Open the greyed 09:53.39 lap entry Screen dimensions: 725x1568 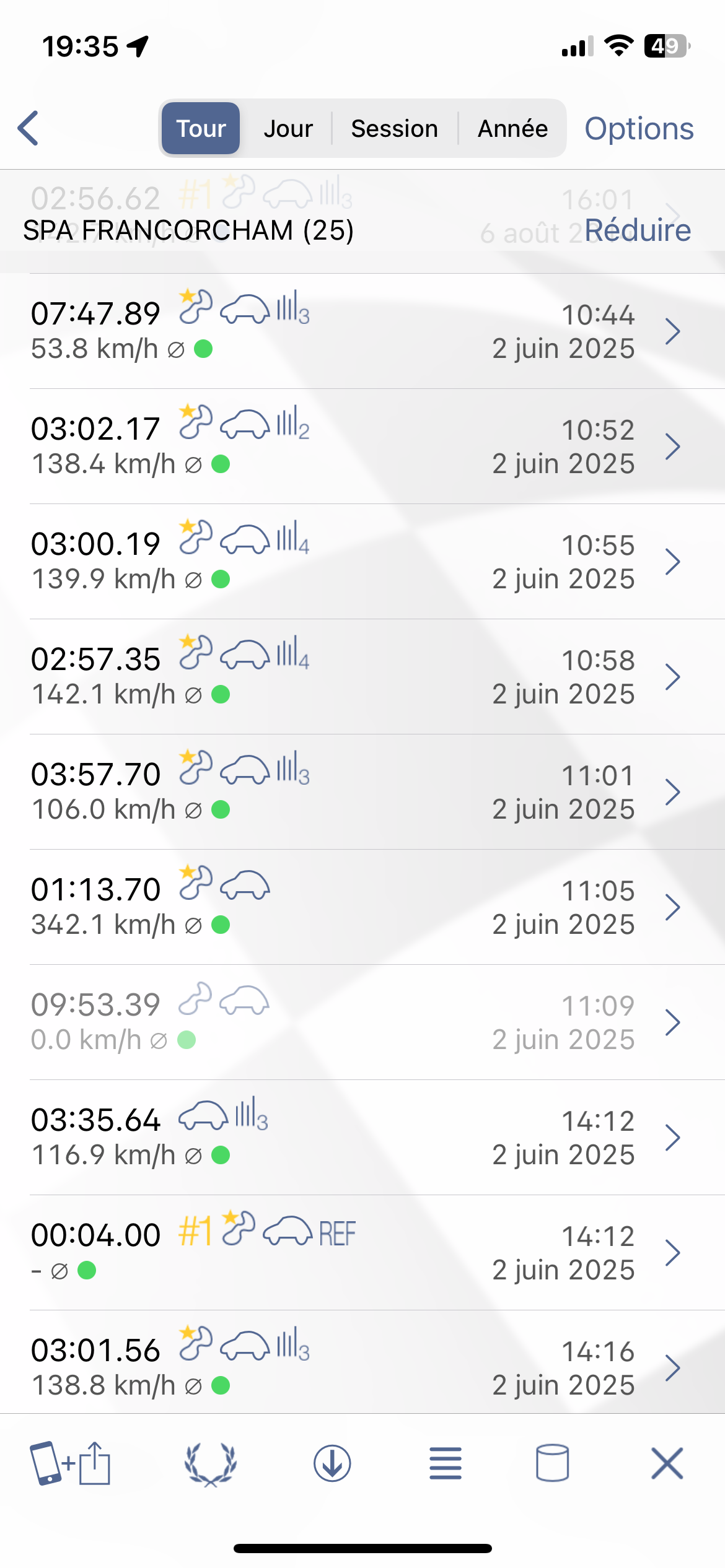point(362,1022)
